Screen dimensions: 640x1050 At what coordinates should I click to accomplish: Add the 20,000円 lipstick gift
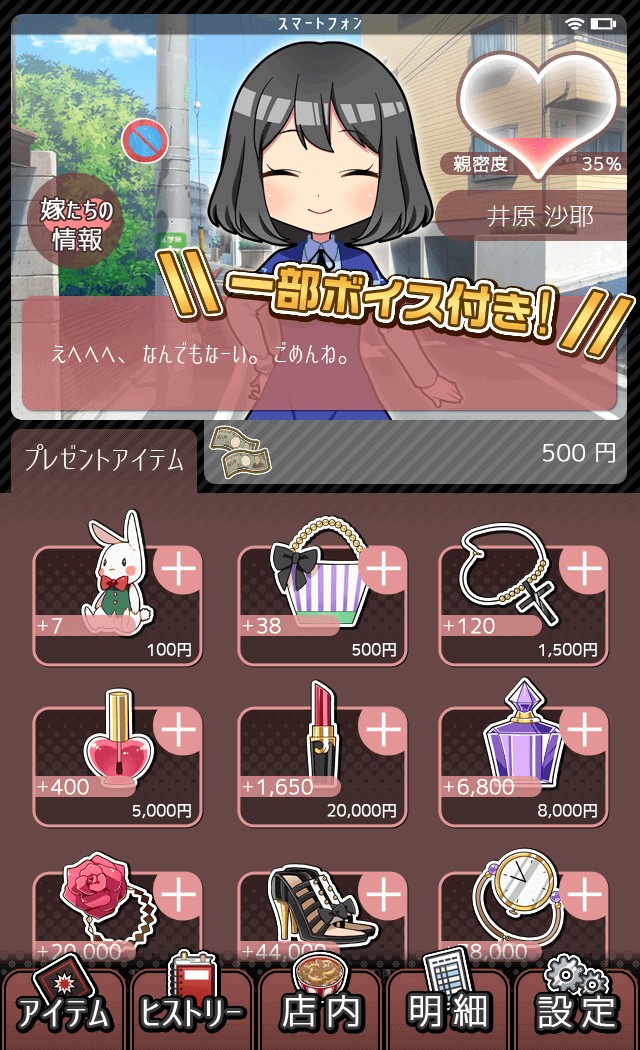point(383,730)
